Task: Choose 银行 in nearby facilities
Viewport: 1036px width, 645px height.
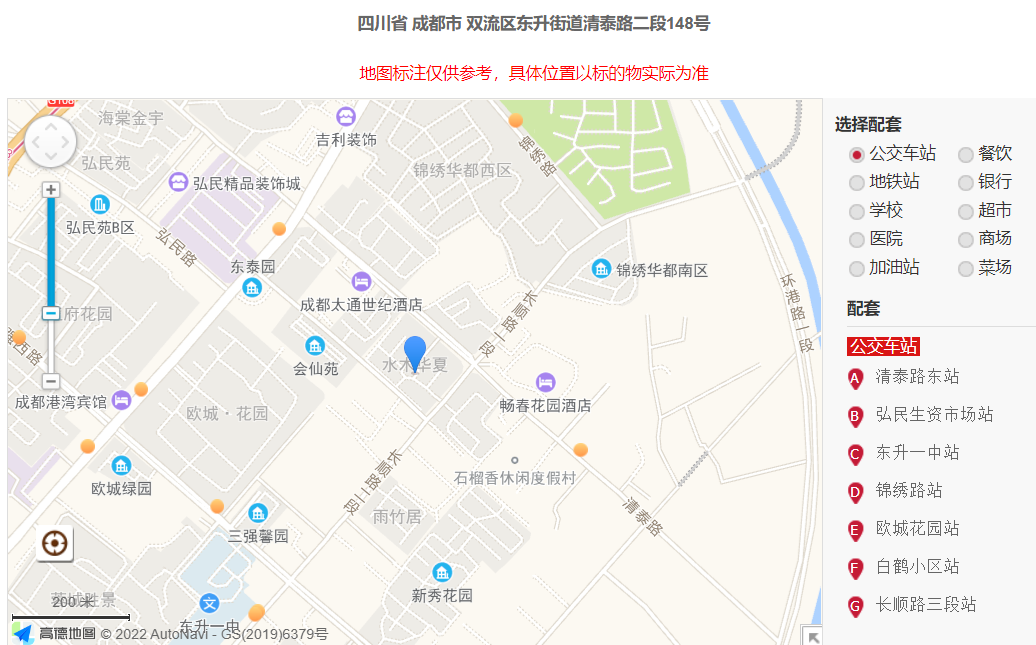Action: click(966, 183)
